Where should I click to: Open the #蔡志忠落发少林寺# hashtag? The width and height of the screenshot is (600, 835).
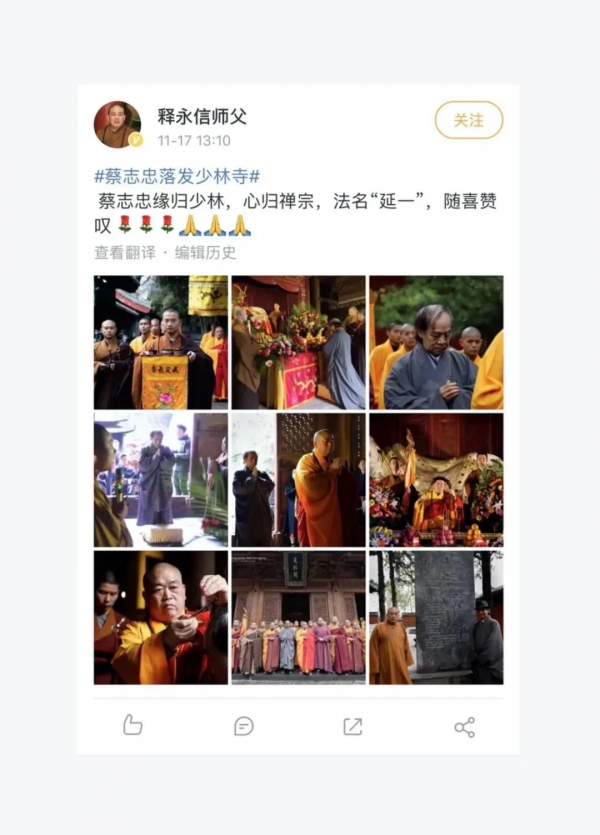pos(177,176)
